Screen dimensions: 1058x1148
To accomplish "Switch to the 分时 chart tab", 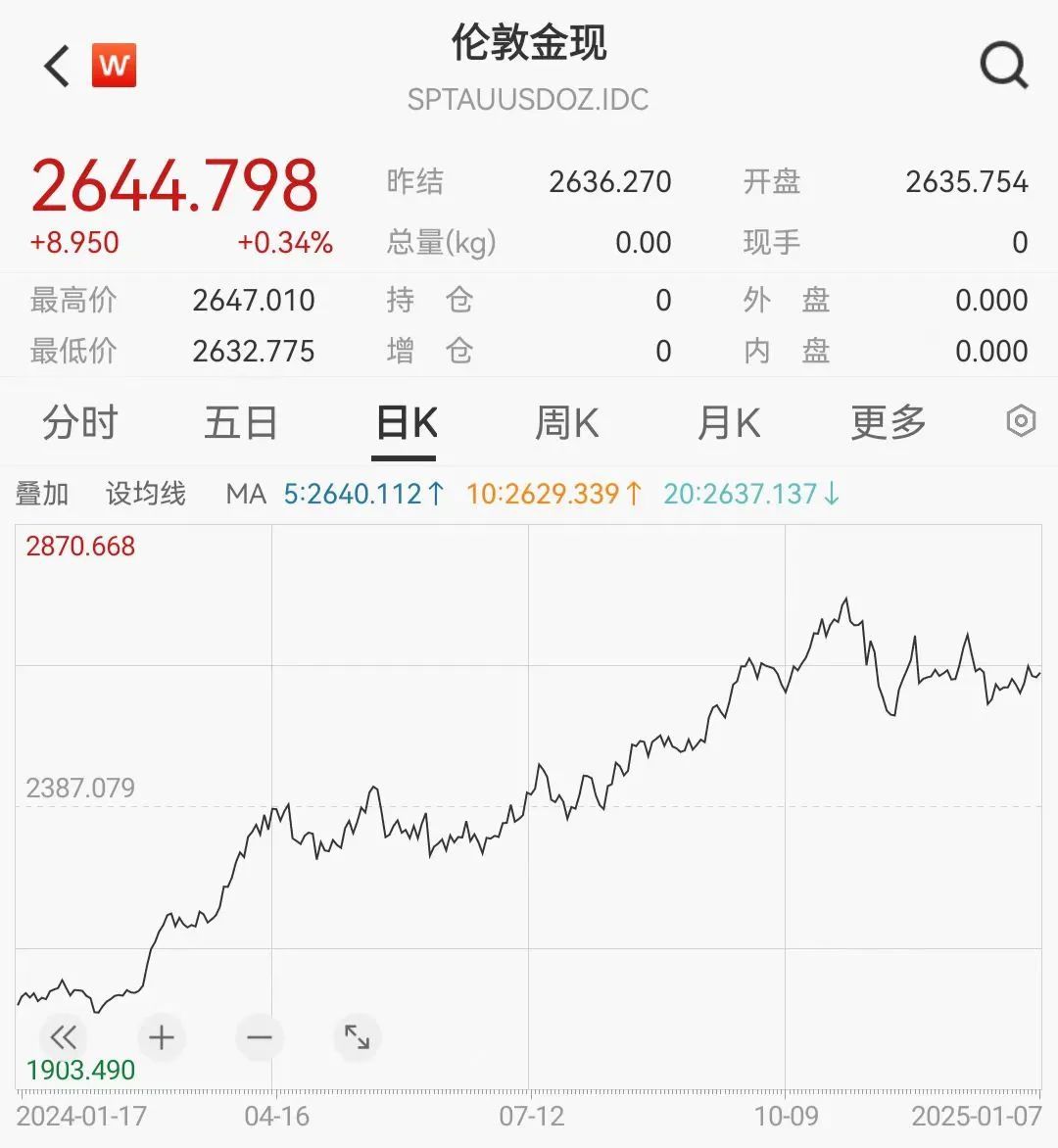I will coord(80,423).
